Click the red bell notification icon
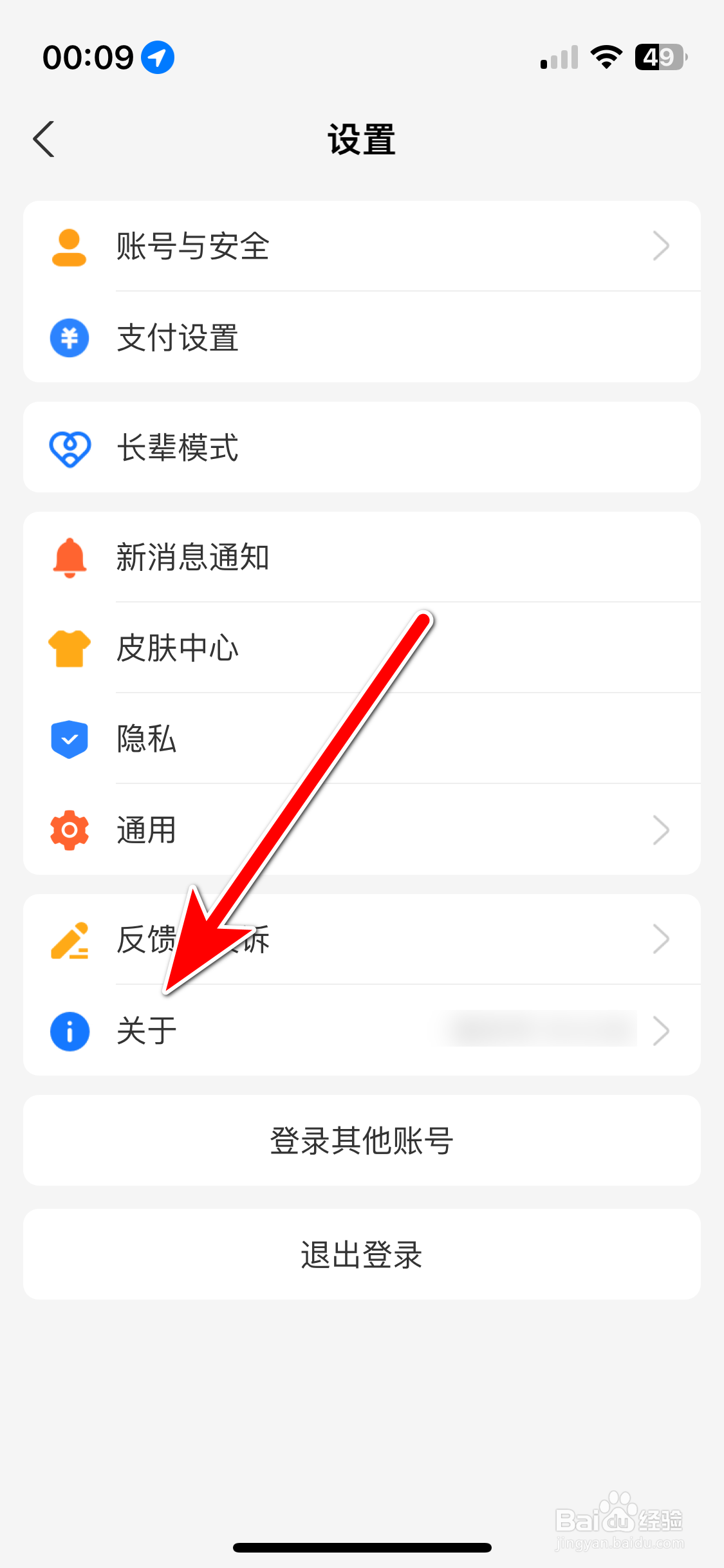This screenshot has height=1568, width=724. pos(69,557)
